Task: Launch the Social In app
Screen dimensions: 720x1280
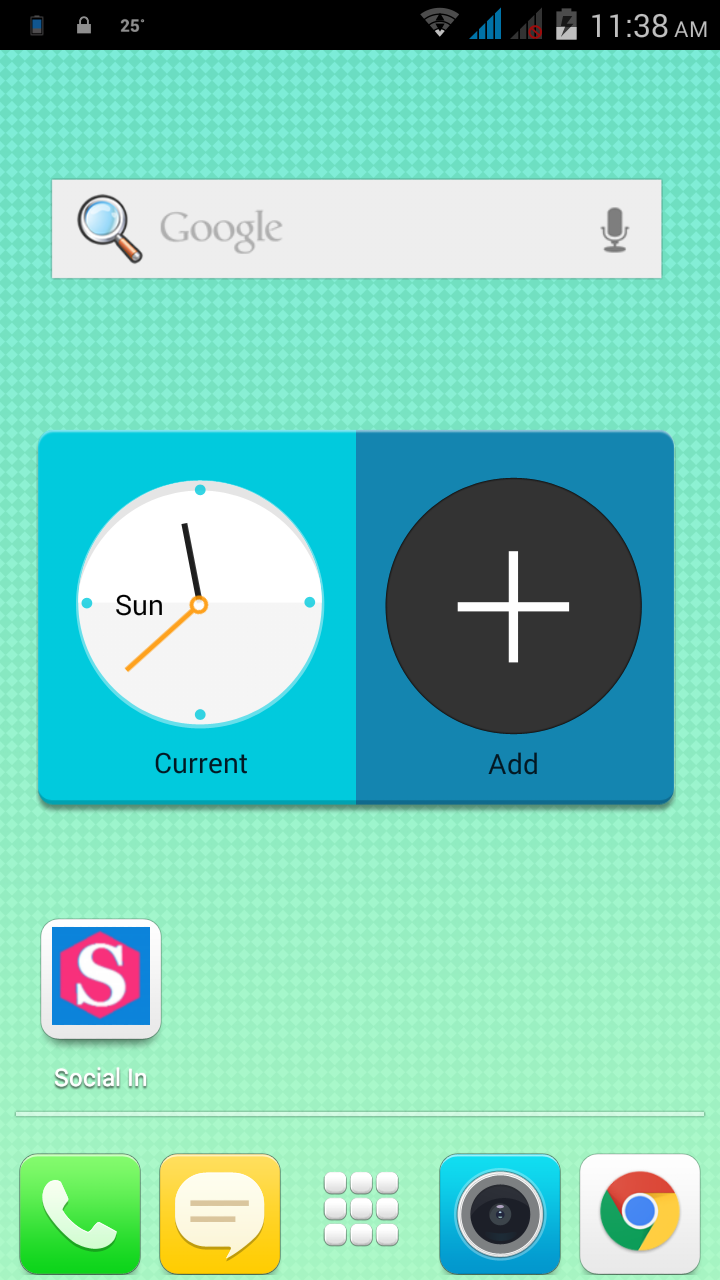Action: pos(101,978)
